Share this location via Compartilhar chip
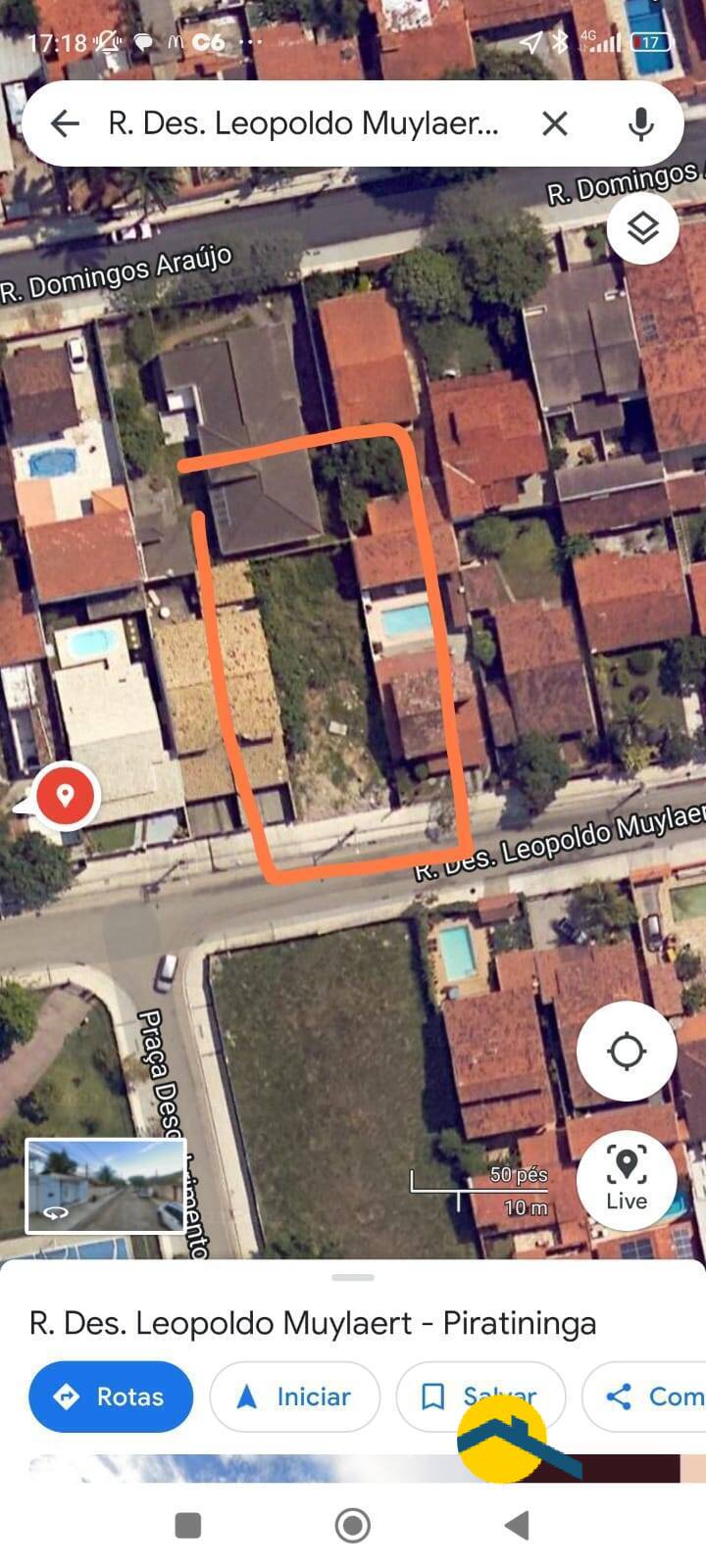The image size is (706, 1568). [644, 1396]
